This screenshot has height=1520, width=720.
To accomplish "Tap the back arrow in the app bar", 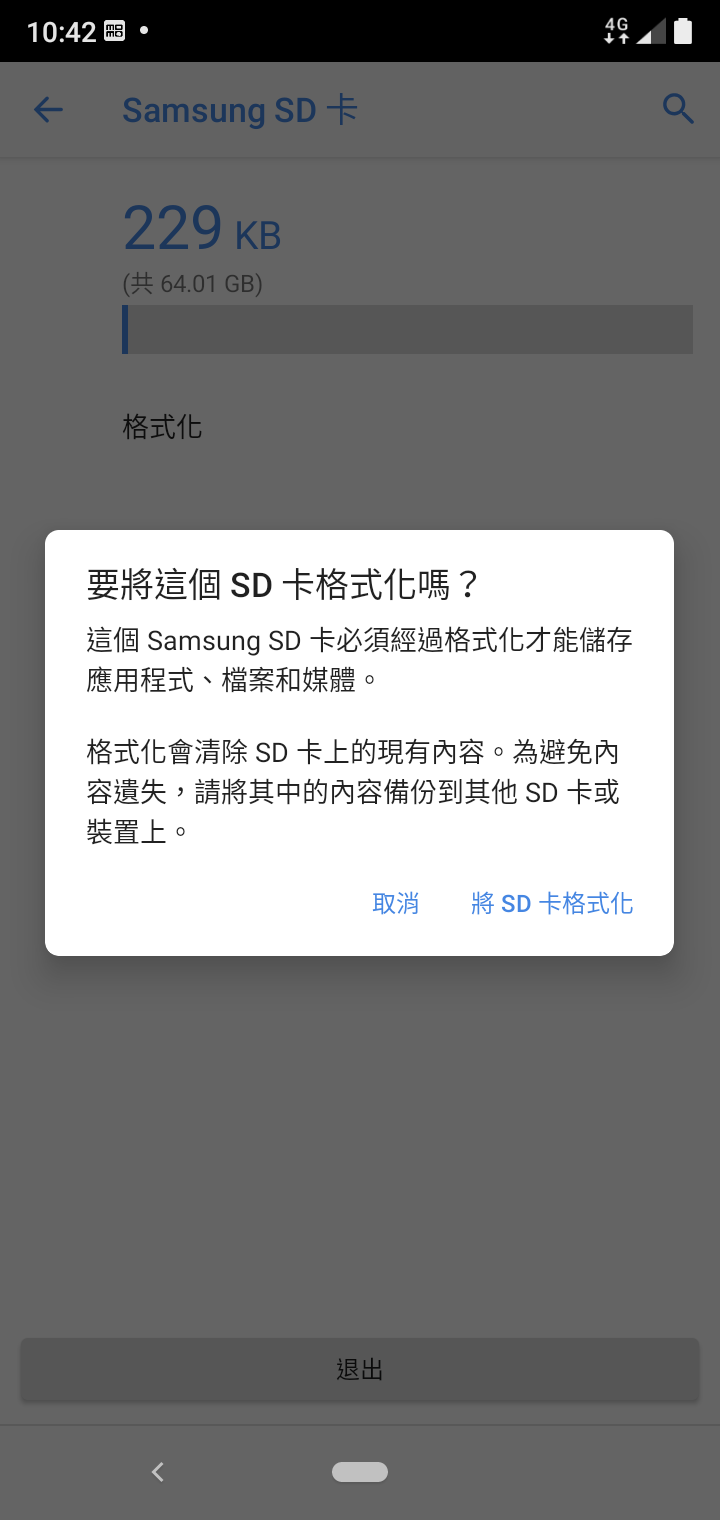I will [x=48, y=110].
